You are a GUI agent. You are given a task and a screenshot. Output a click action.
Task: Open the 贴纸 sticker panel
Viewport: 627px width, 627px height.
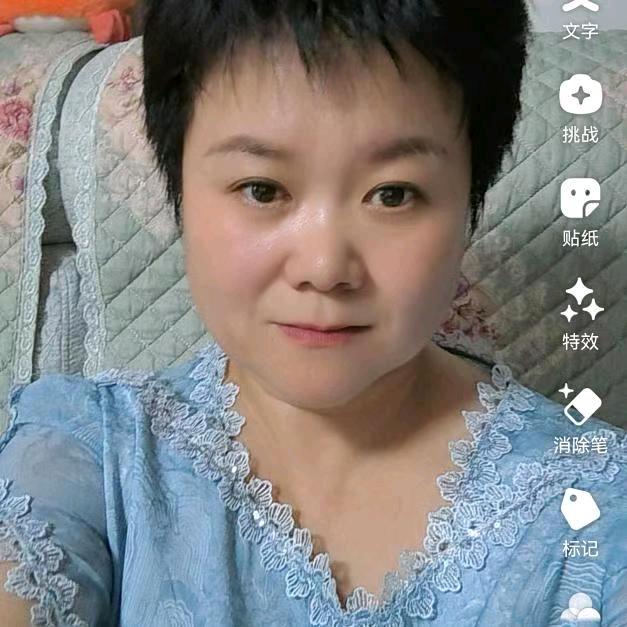(580, 212)
